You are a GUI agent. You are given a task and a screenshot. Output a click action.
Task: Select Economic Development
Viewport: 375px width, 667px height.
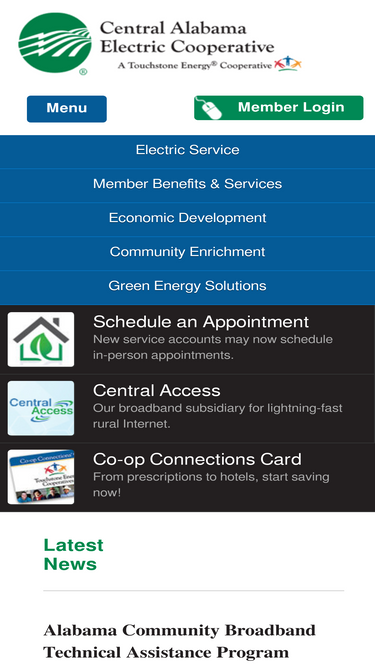pyautogui.click(x=188, y=219)
